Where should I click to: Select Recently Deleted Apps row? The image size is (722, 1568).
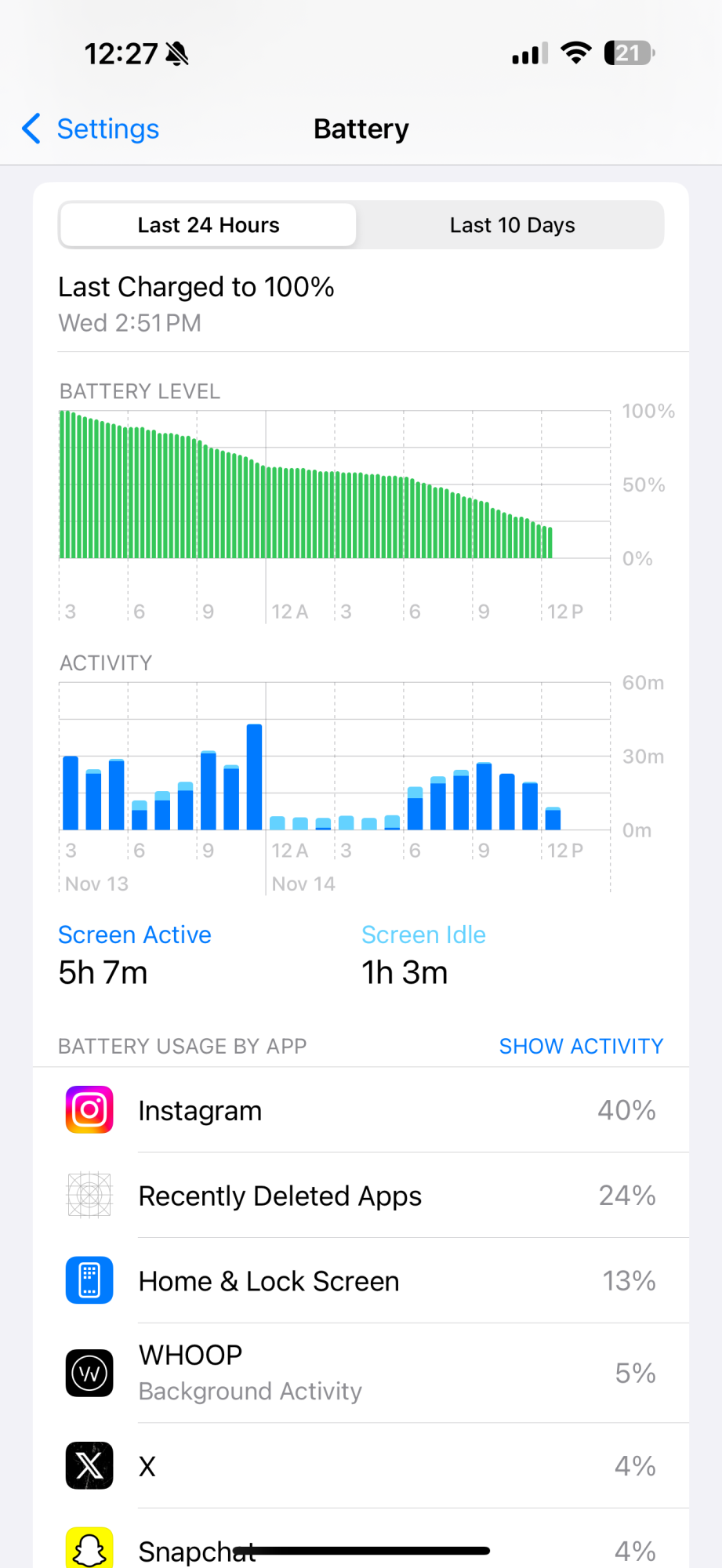361,1196
